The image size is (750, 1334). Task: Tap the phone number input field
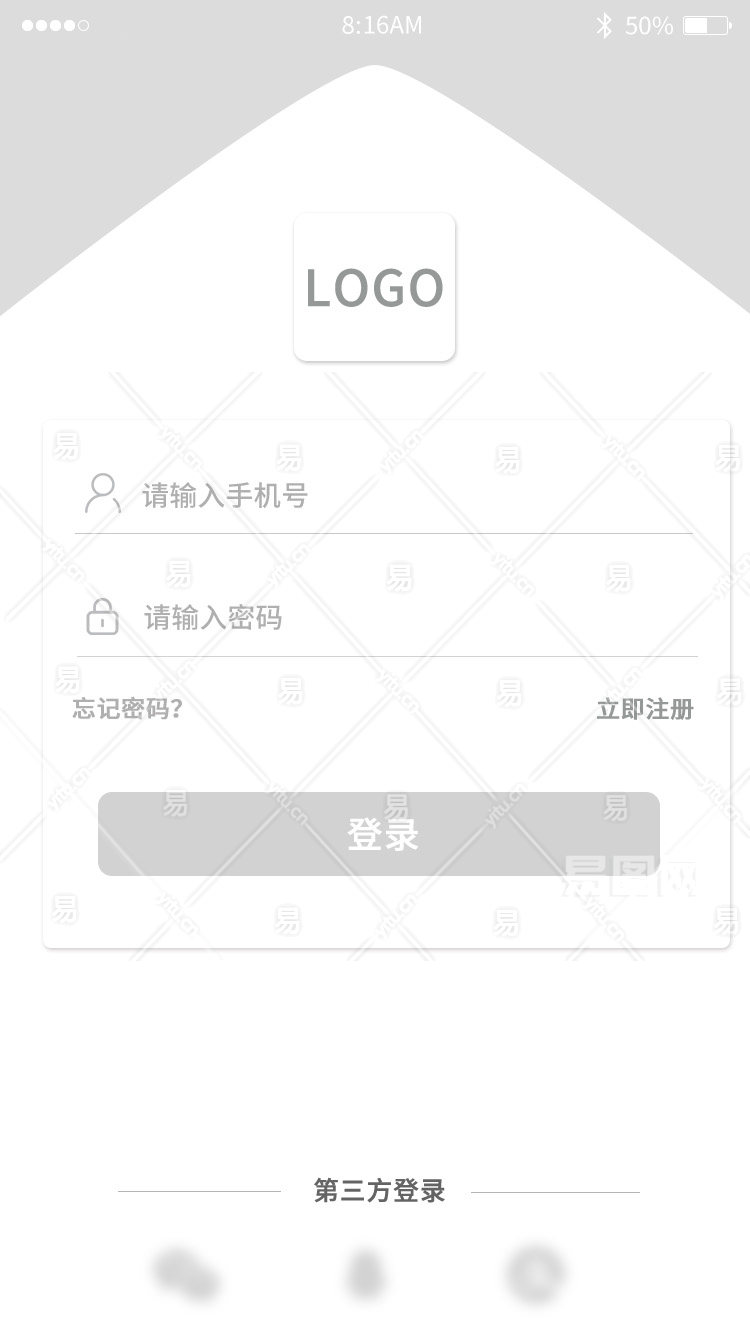[x=400, y=496]
